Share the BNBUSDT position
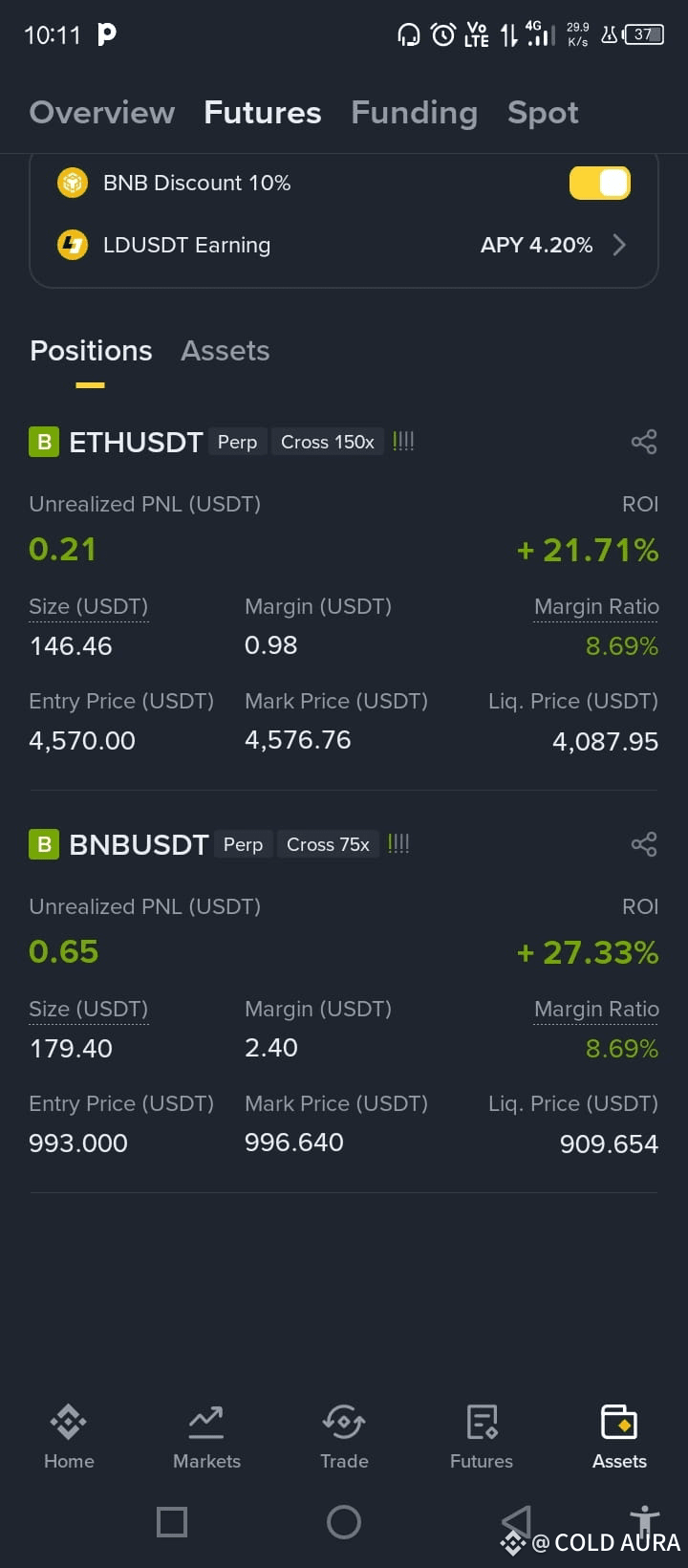Screen dimensions: 688x1568 point(644,844)
